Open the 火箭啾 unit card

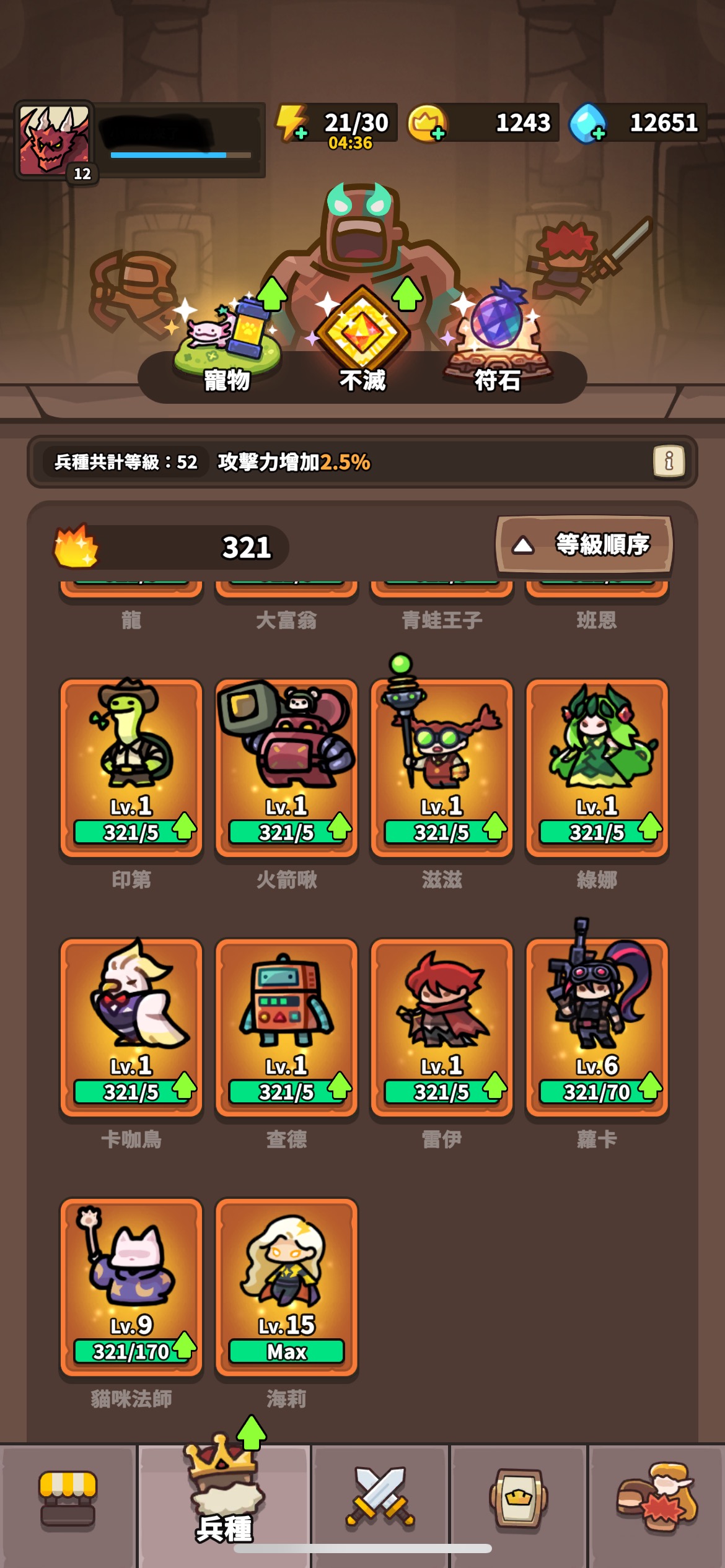(x=286, y=768)
